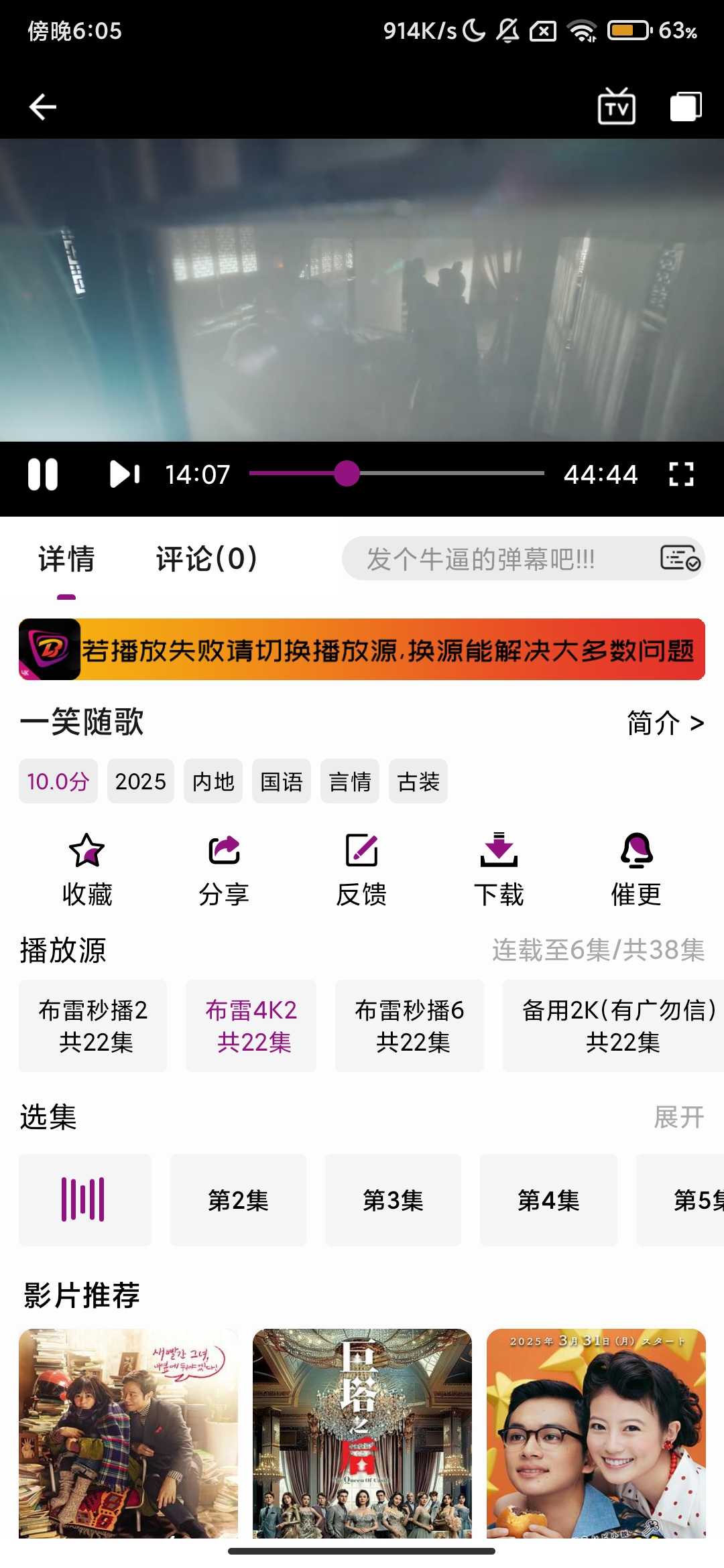Skip to the next episode
The width and height of the screenshot is (724, 1568).
(125, 474)
